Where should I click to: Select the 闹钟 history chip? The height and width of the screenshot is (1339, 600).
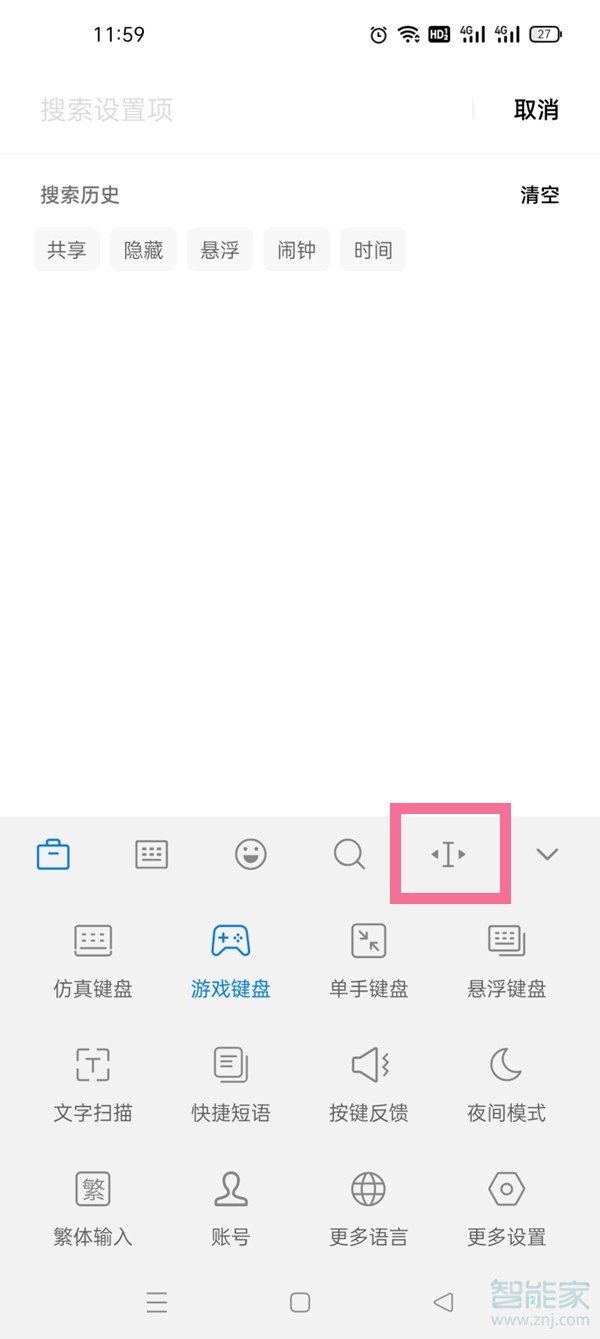(x=297, y=250)
